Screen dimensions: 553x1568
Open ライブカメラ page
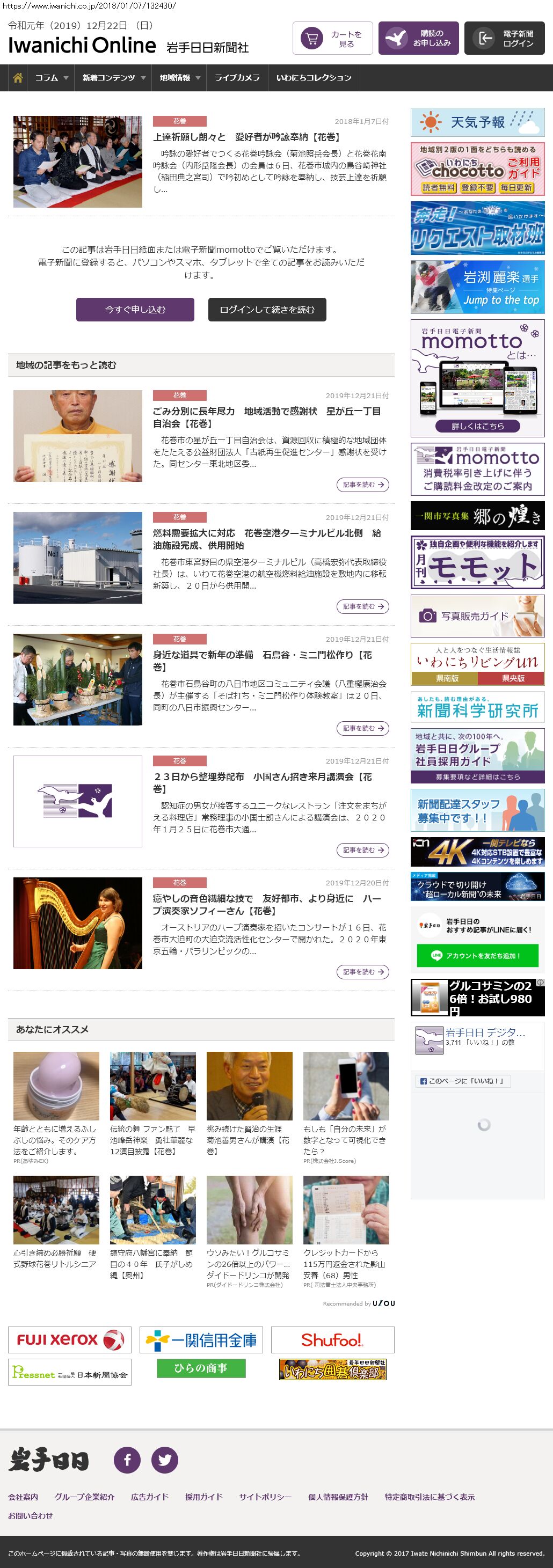click(237, 78)
